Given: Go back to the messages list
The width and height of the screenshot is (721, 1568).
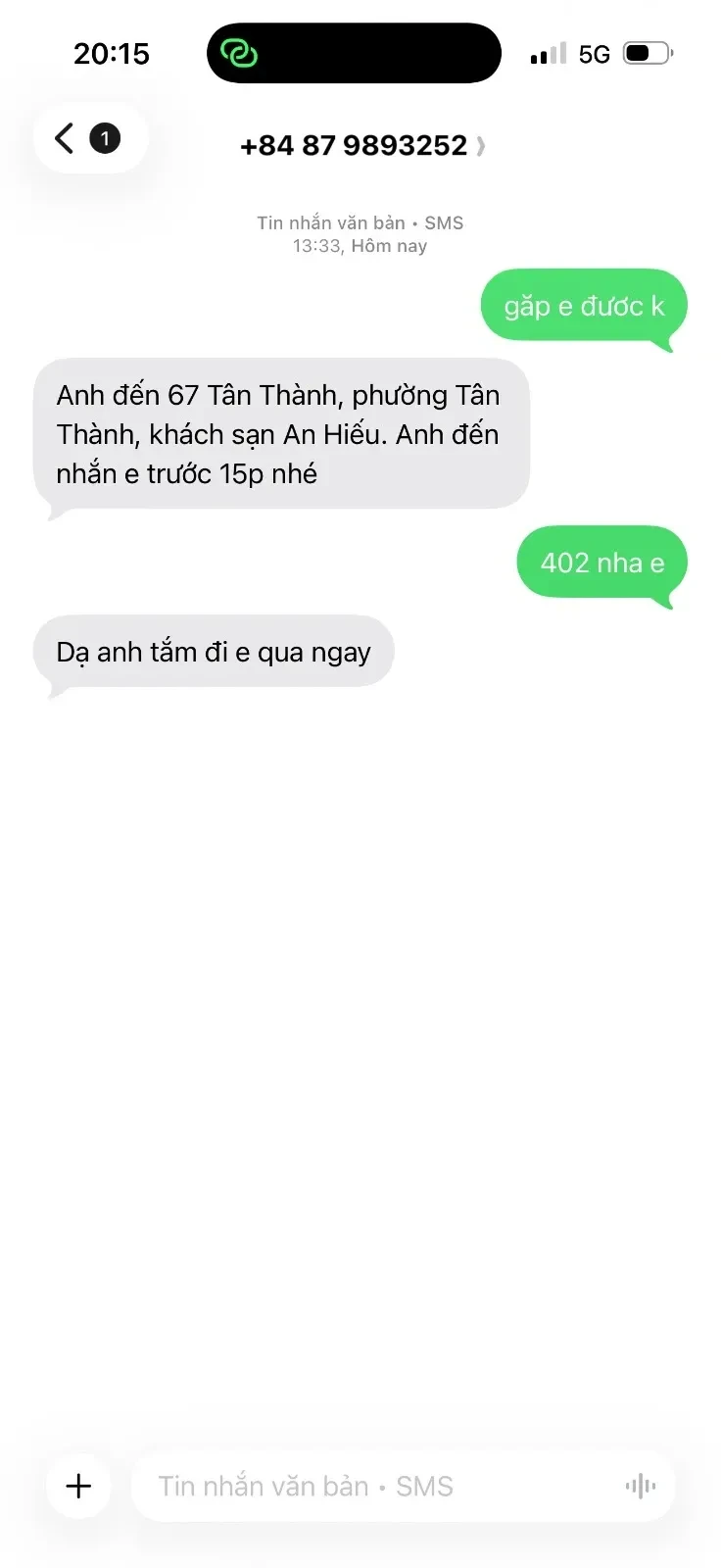Looking at the screenshot, I should point(89,138).
